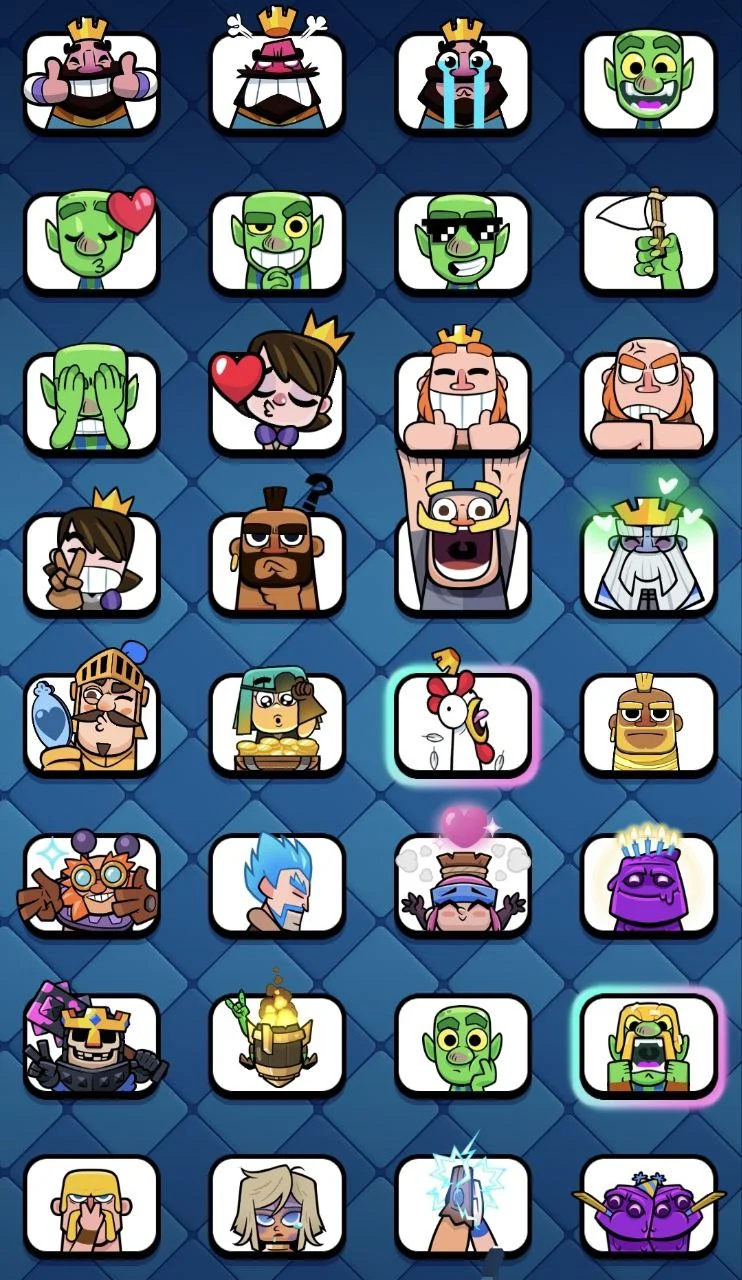Select the electric spark hand emote

462,1205
